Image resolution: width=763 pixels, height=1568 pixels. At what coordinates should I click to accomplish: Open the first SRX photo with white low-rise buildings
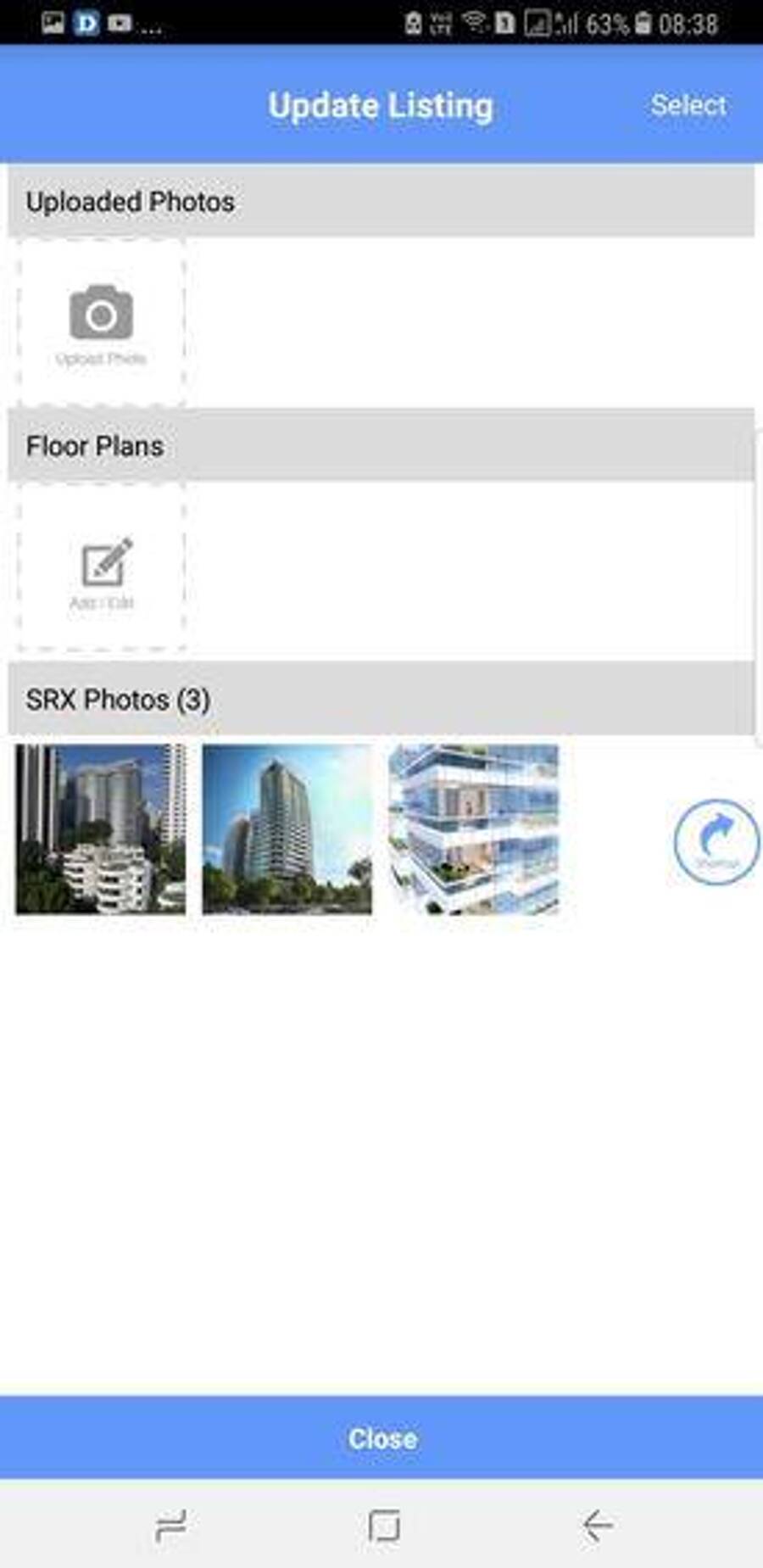(100, 829)
